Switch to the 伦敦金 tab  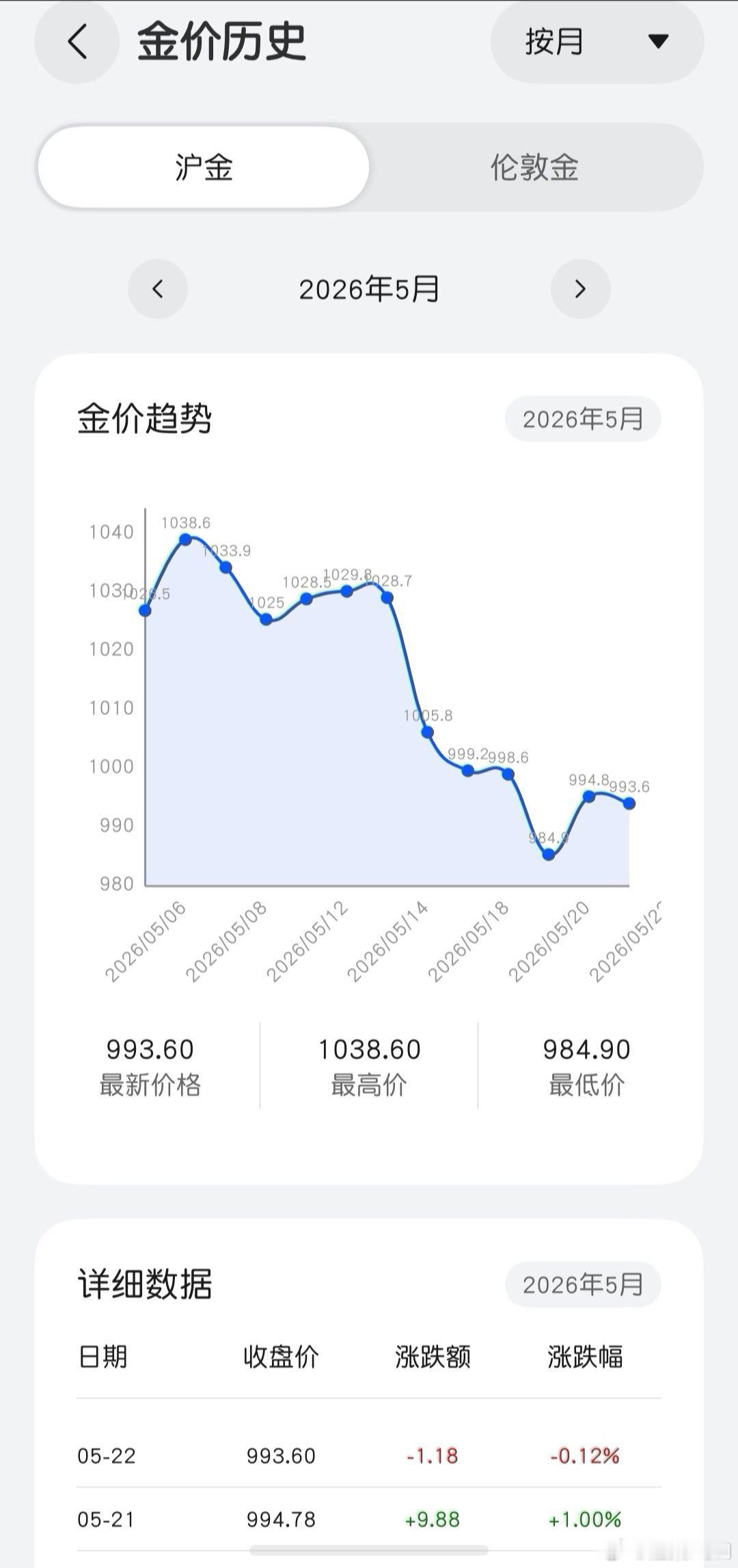pyautogui.click(x=535, y=167)
